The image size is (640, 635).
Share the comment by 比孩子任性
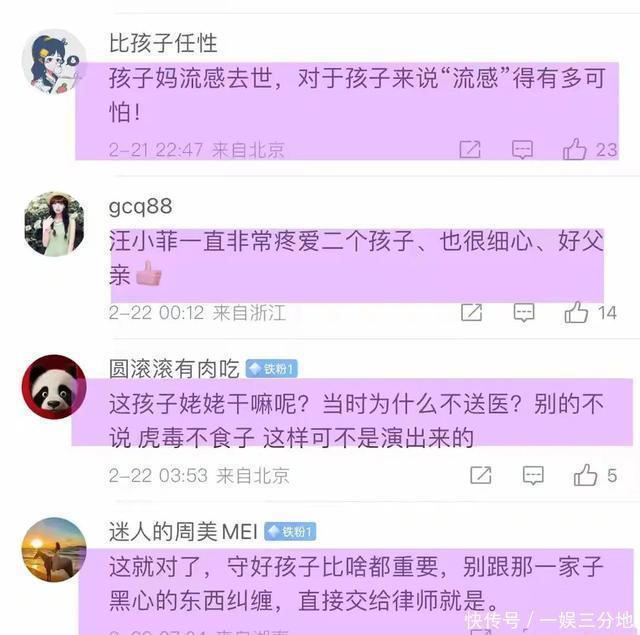pos(470,150)
